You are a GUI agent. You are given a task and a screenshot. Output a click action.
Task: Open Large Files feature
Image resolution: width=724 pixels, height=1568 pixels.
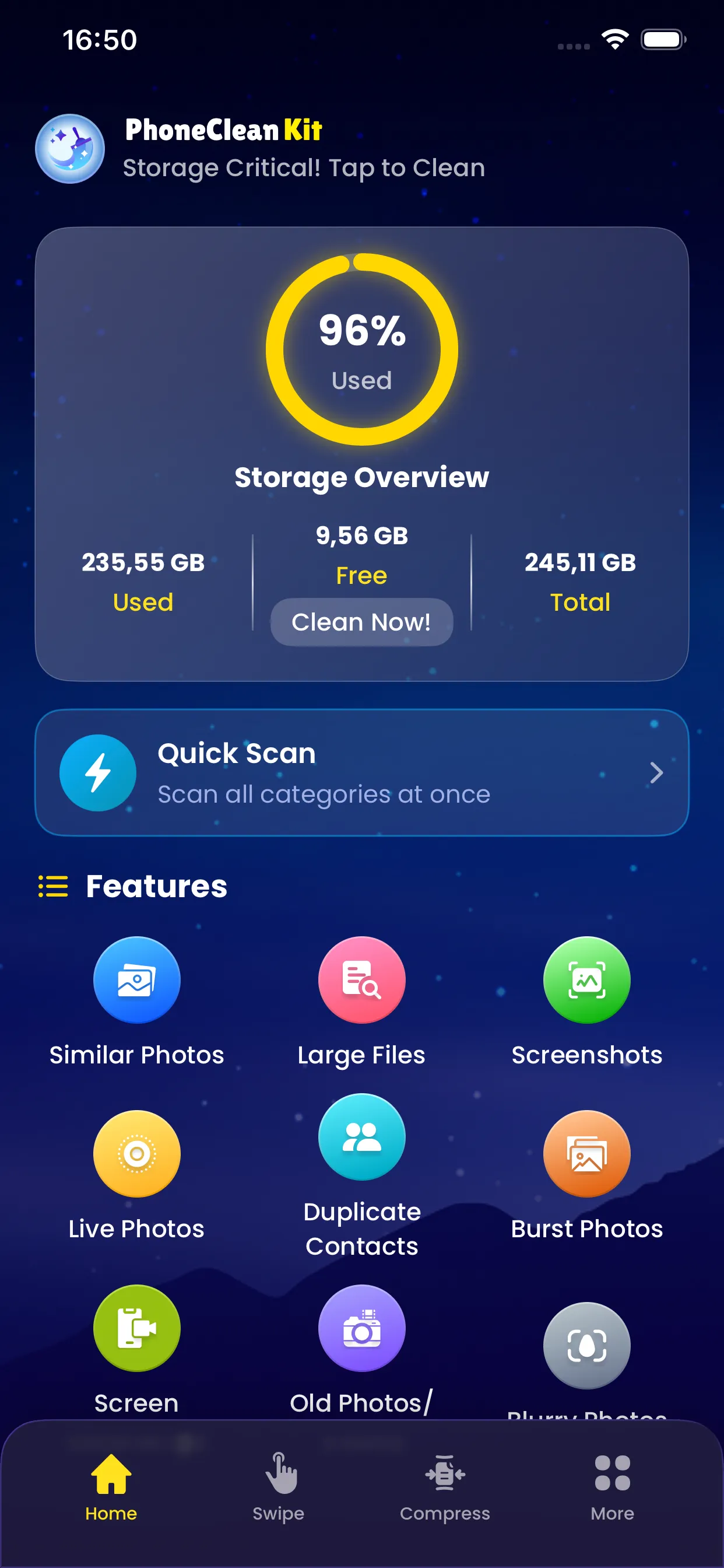tap(361, 980)
